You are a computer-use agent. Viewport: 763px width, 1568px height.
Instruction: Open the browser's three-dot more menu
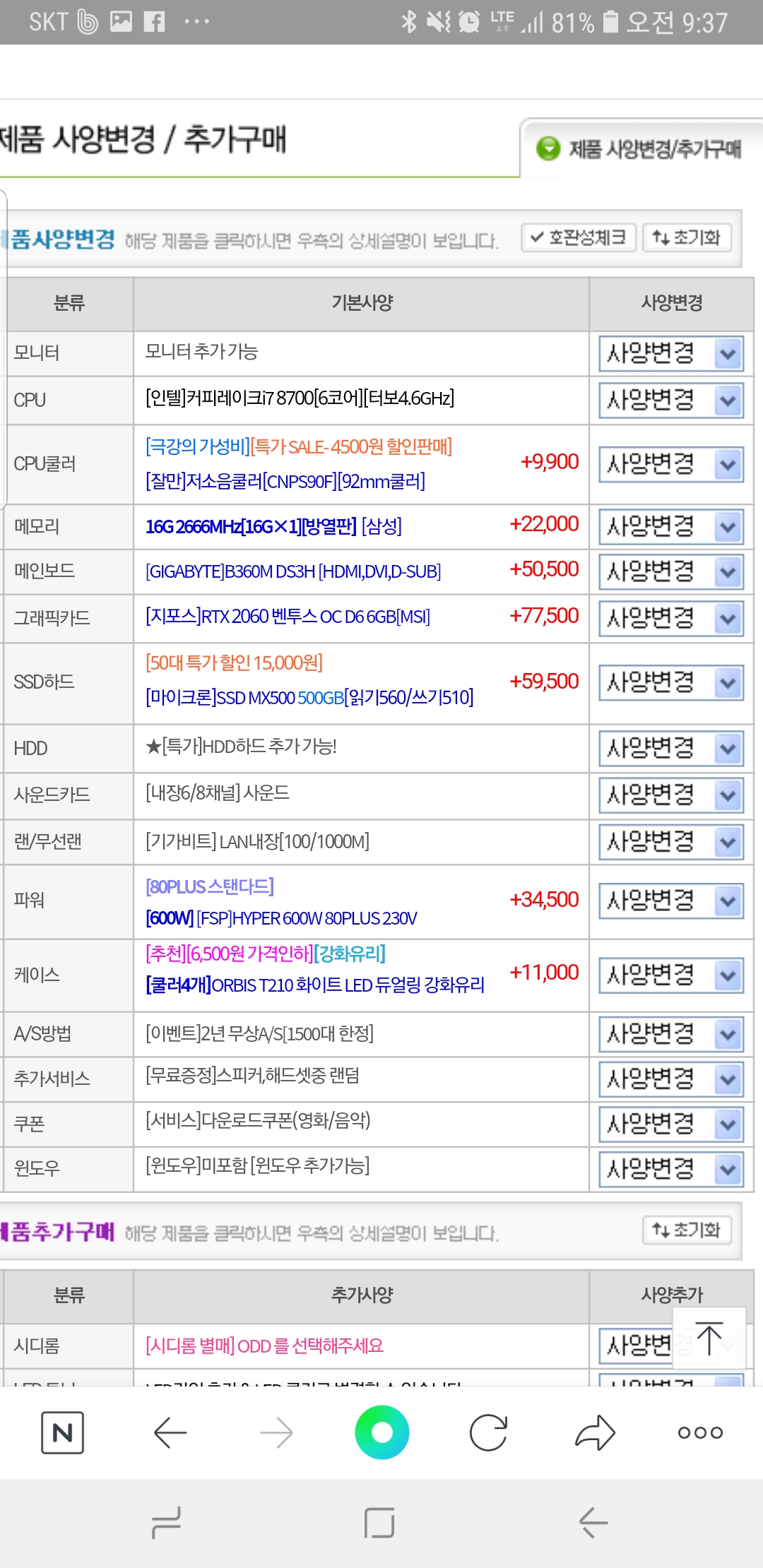click(x=699, y=1432)
